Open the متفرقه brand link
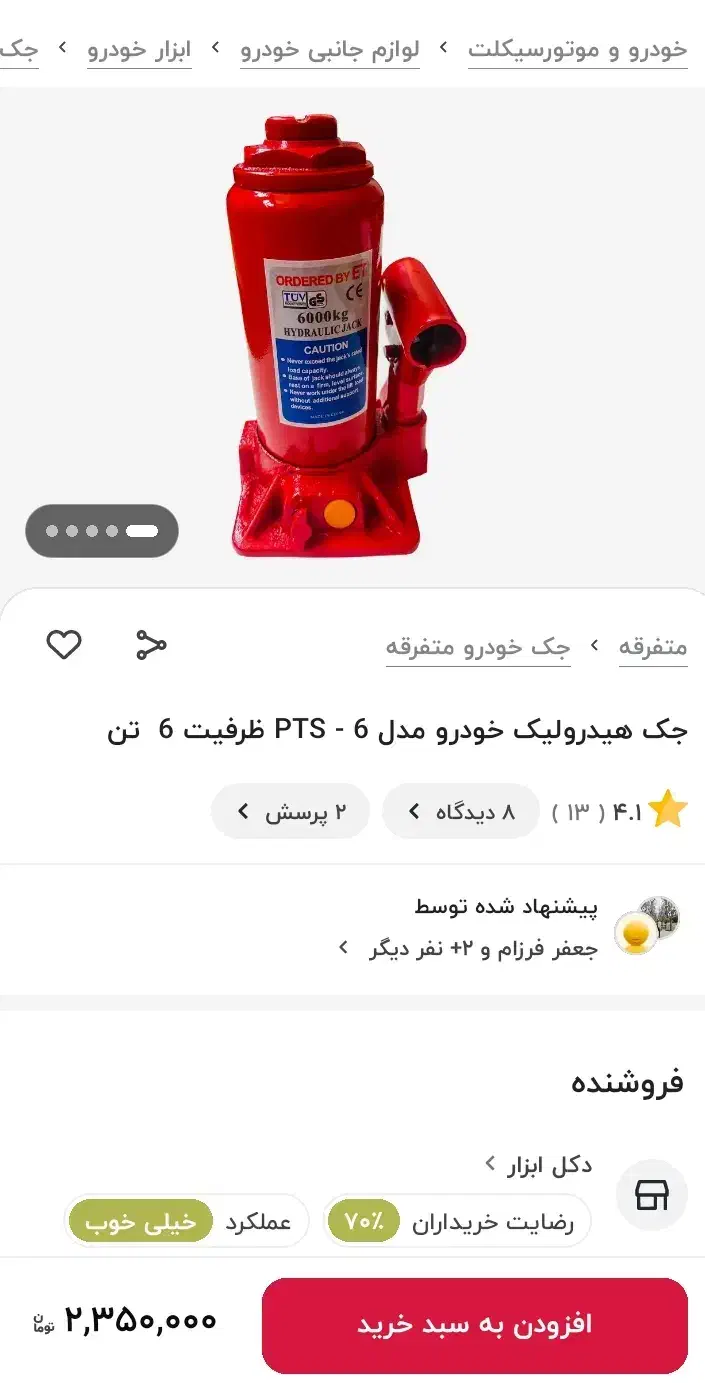This screenshot has width=705, height=1383. point(653,647)
